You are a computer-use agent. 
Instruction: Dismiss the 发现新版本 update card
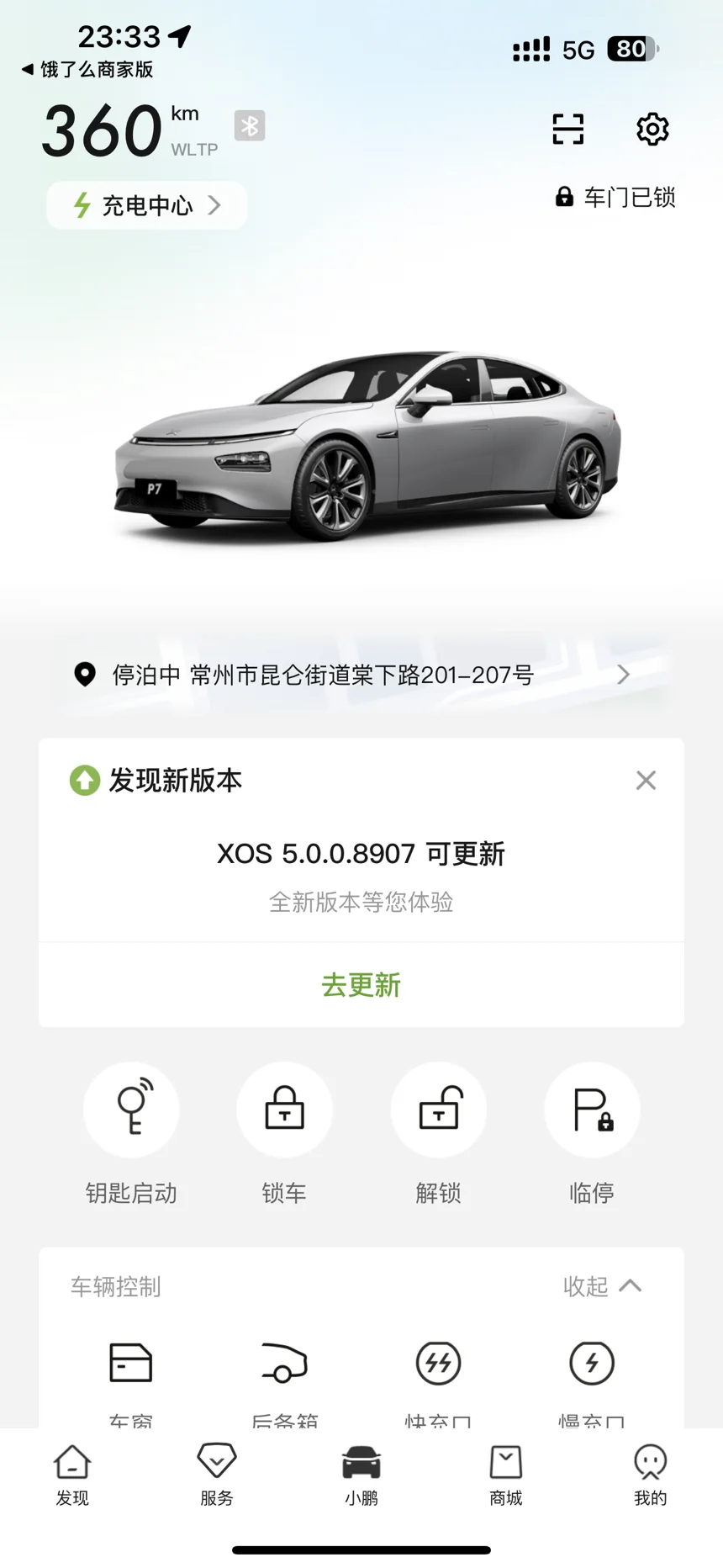[646, 781]
